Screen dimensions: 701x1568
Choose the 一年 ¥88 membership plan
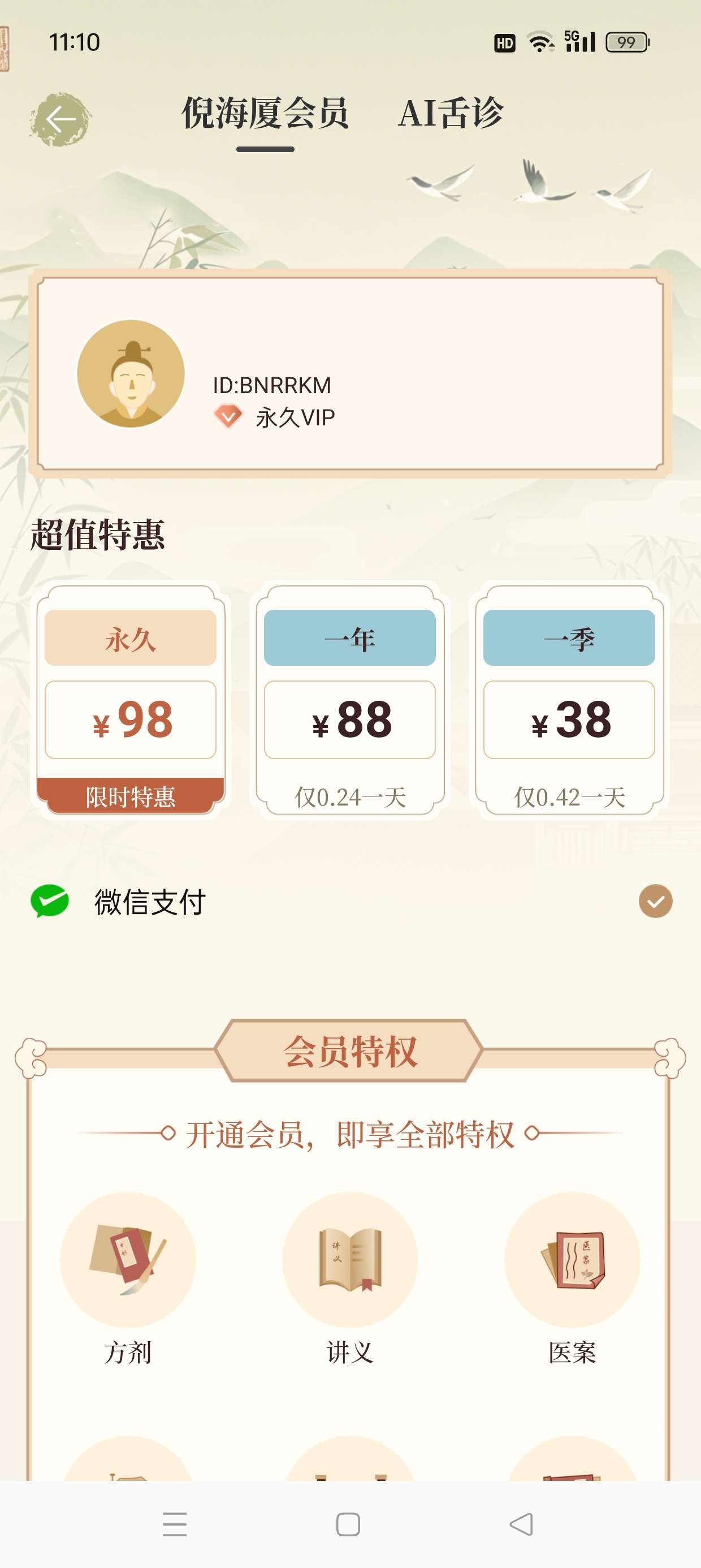pyautogui.click(x=350, y=700)
